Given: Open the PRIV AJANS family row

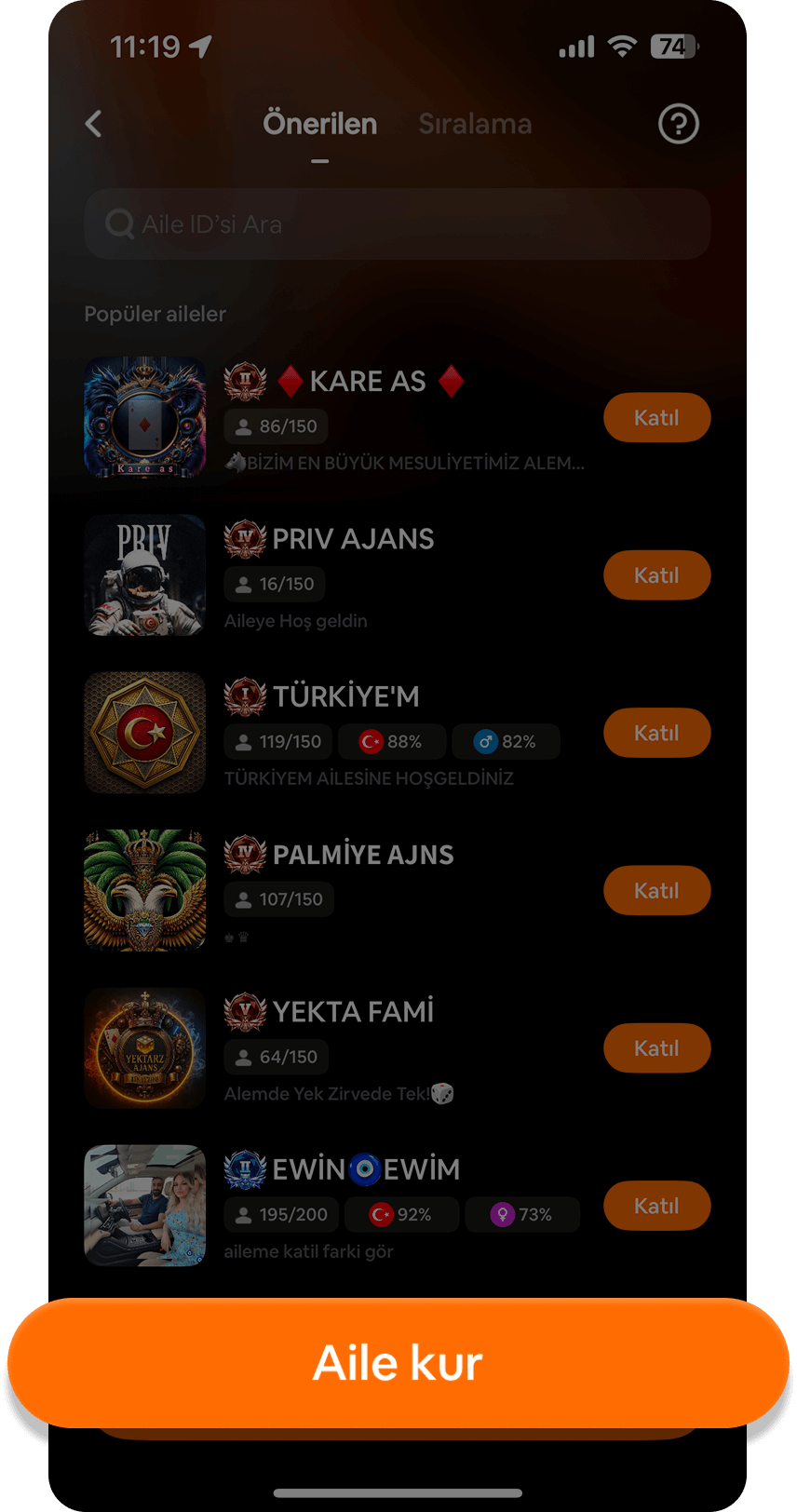Looking at the screenshot, I should pos(353,540).
